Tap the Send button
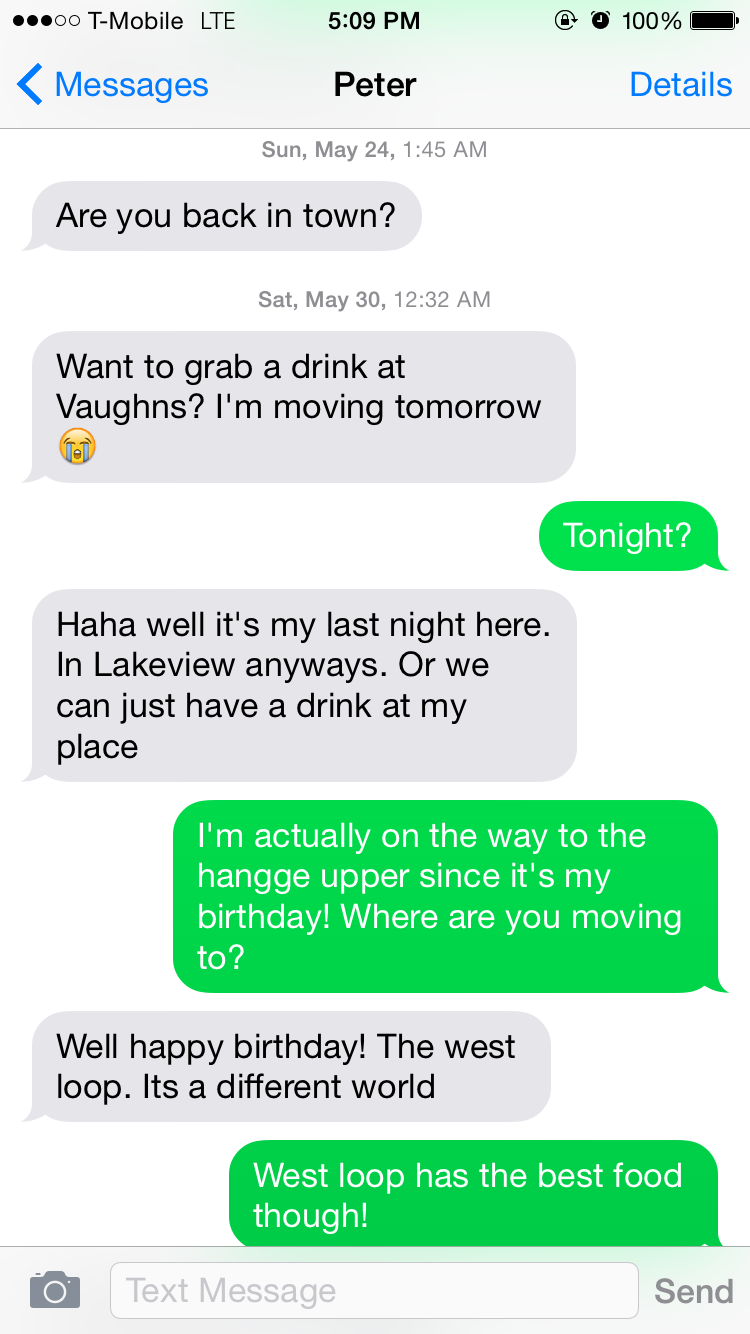750x1334 pixels. (693, 1291)
